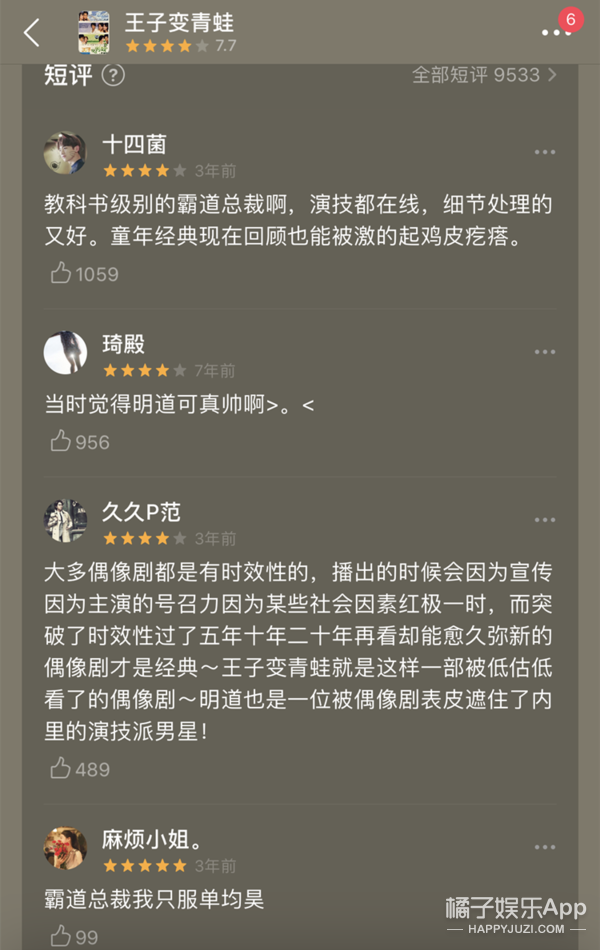The height and width of the screenshot is (950, 600).
Task: Open 琦殿's profile avatar
Action: 65,353
